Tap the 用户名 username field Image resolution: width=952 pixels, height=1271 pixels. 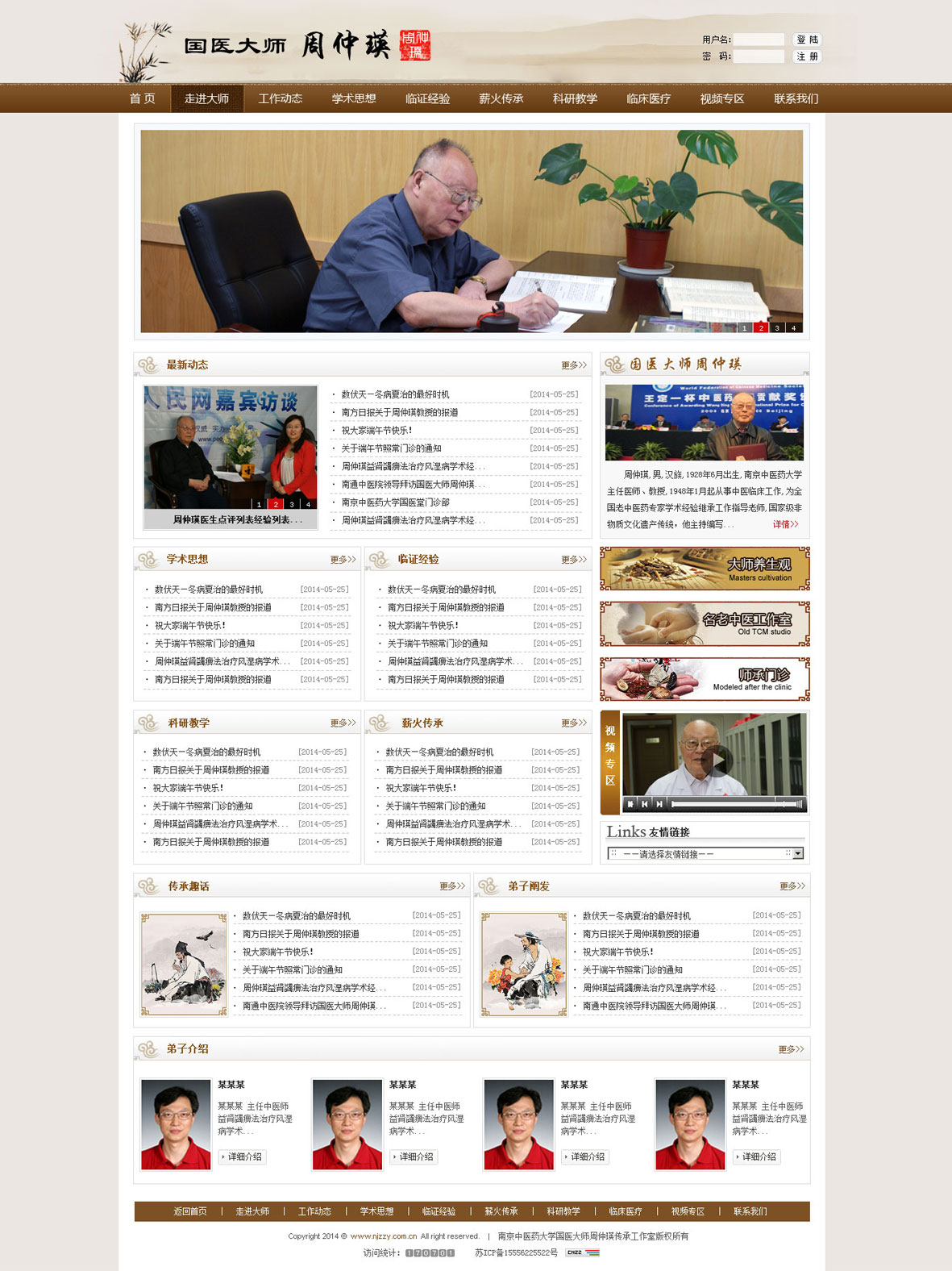759,40
